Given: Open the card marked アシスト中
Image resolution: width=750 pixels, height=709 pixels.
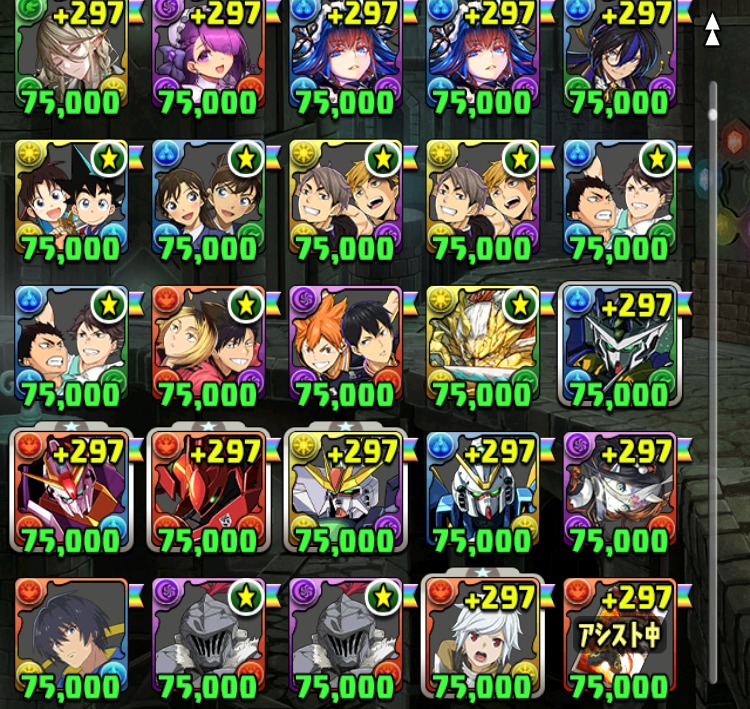Looking at the screenshot, I should (620, 635).
